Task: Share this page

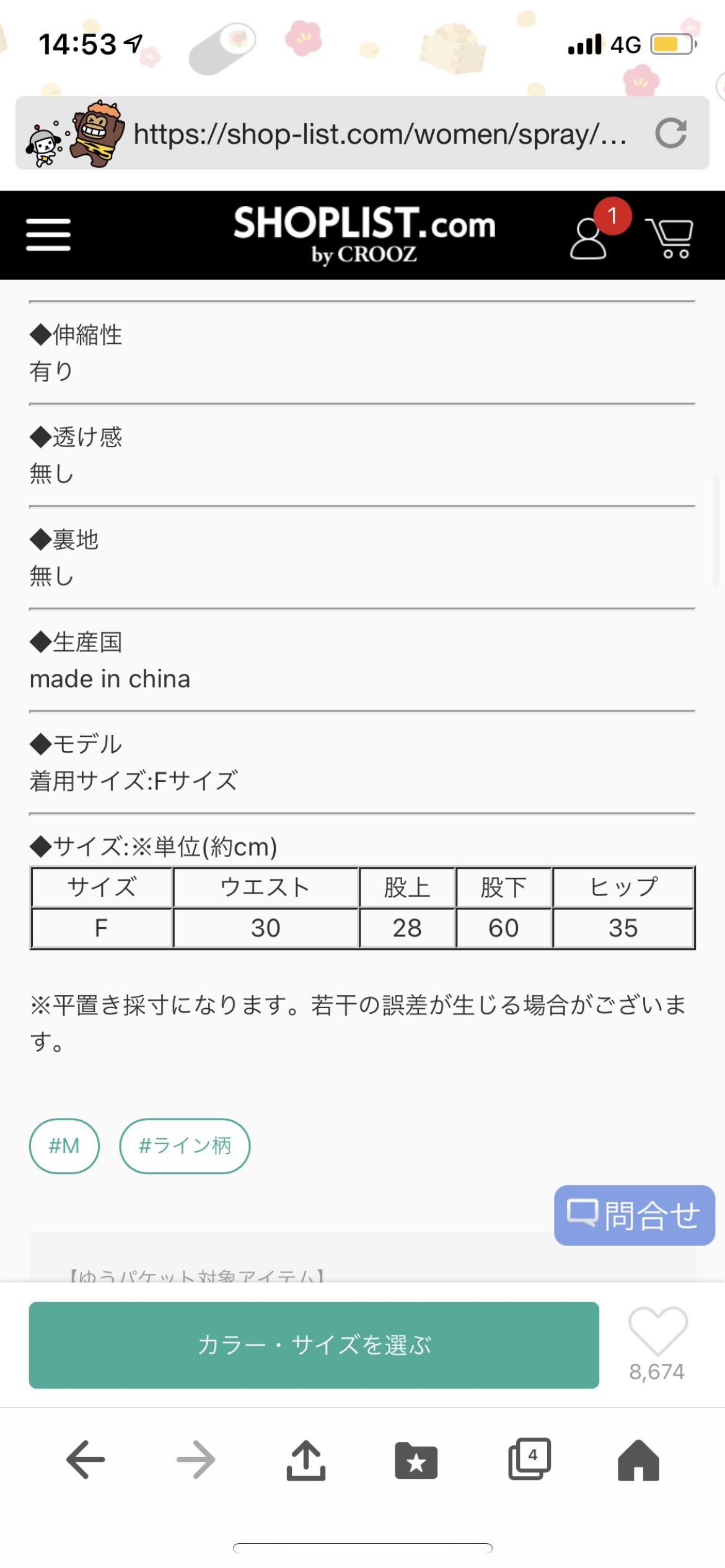Action: click(305, 1460)
